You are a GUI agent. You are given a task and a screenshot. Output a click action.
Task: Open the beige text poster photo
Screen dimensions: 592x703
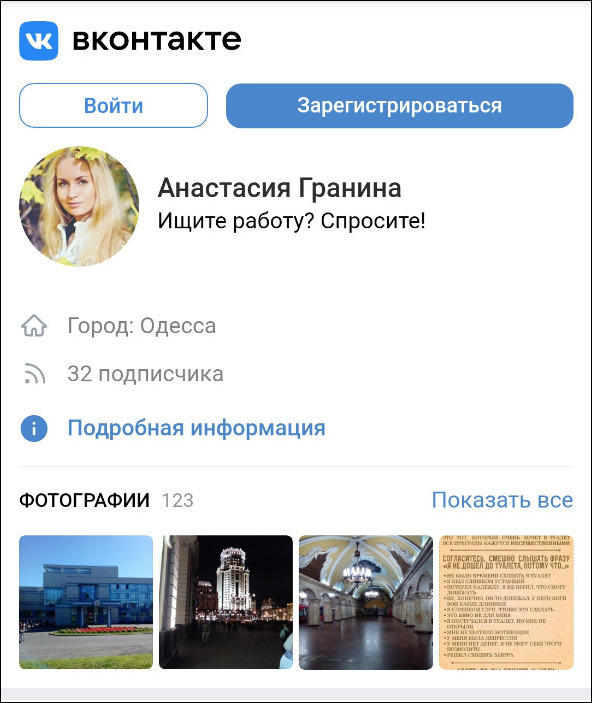pos(506,602)
